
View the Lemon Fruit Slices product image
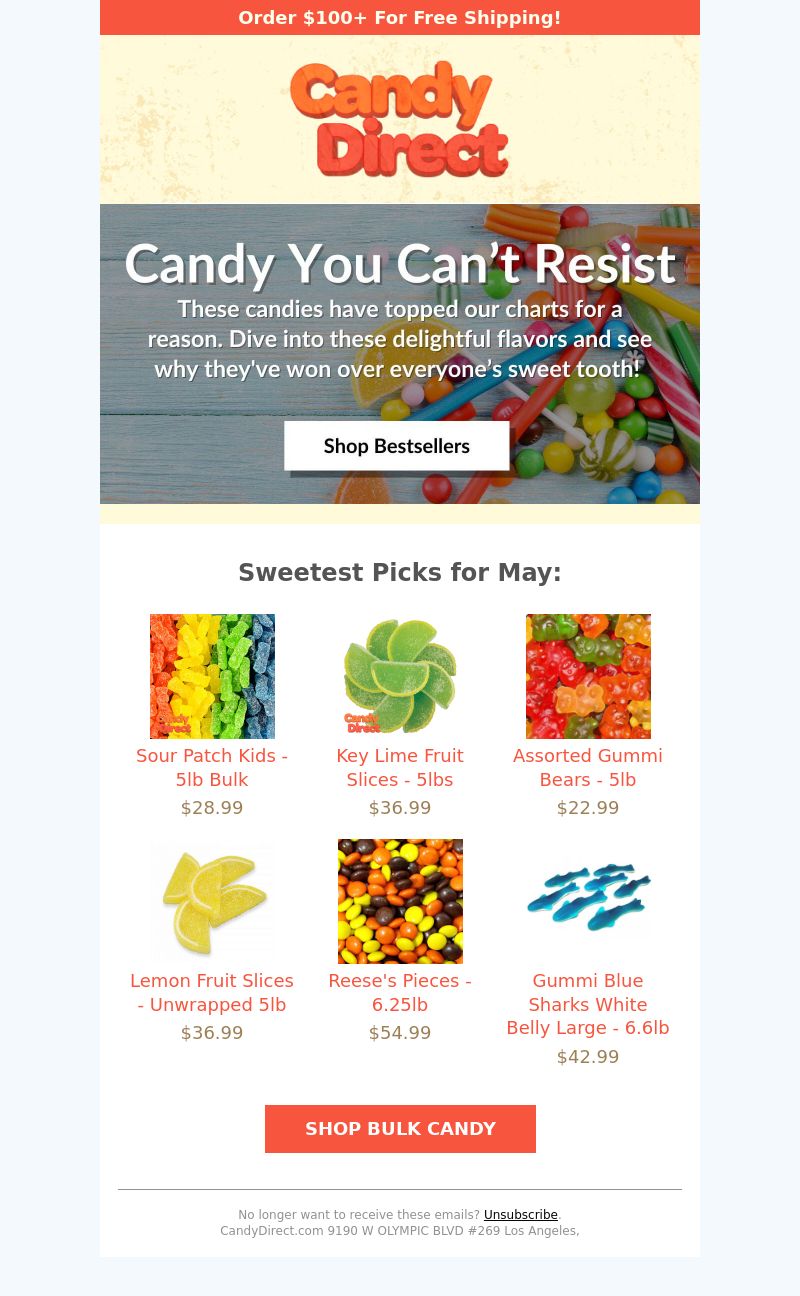[212, 901]
